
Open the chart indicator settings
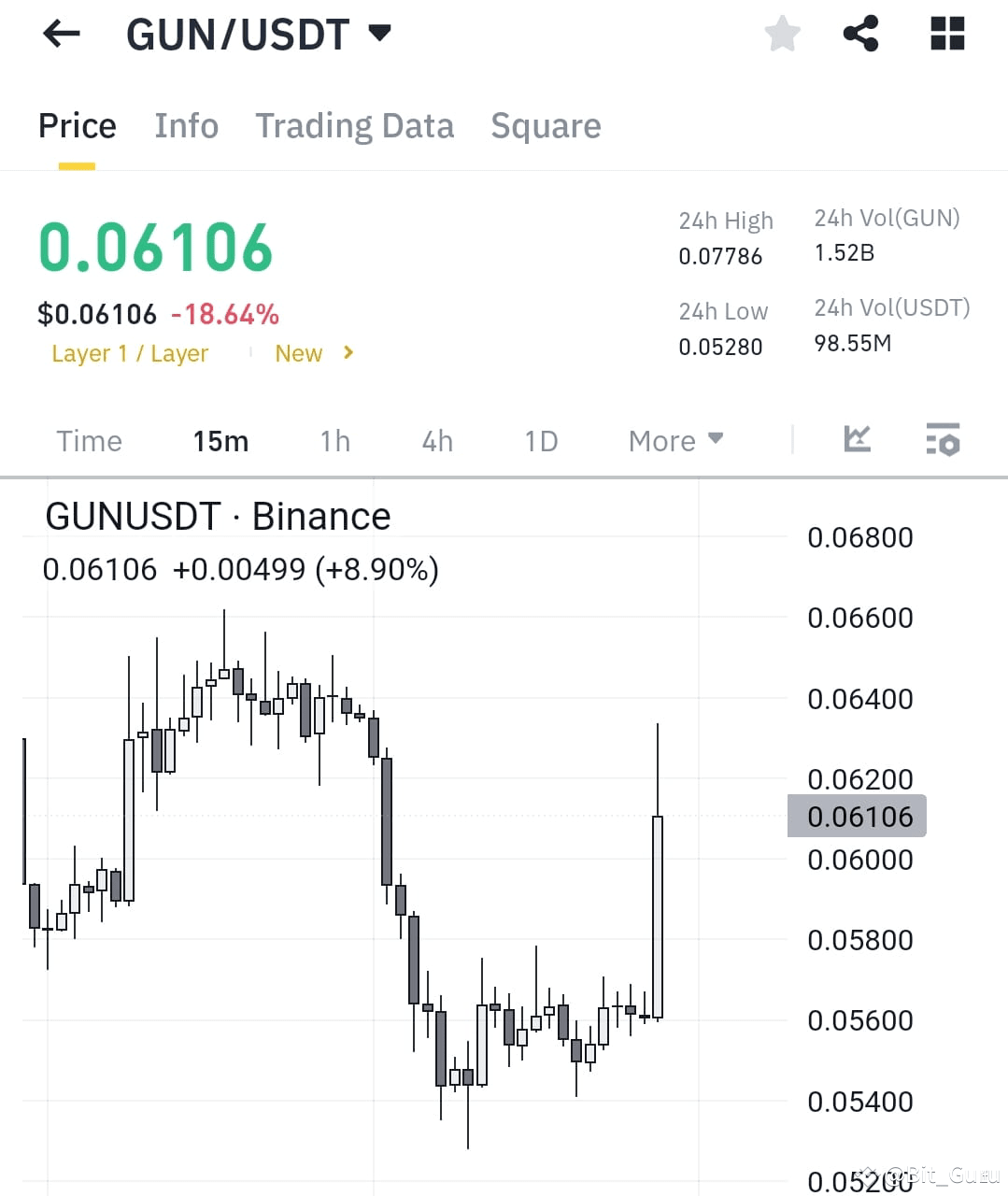943,439
